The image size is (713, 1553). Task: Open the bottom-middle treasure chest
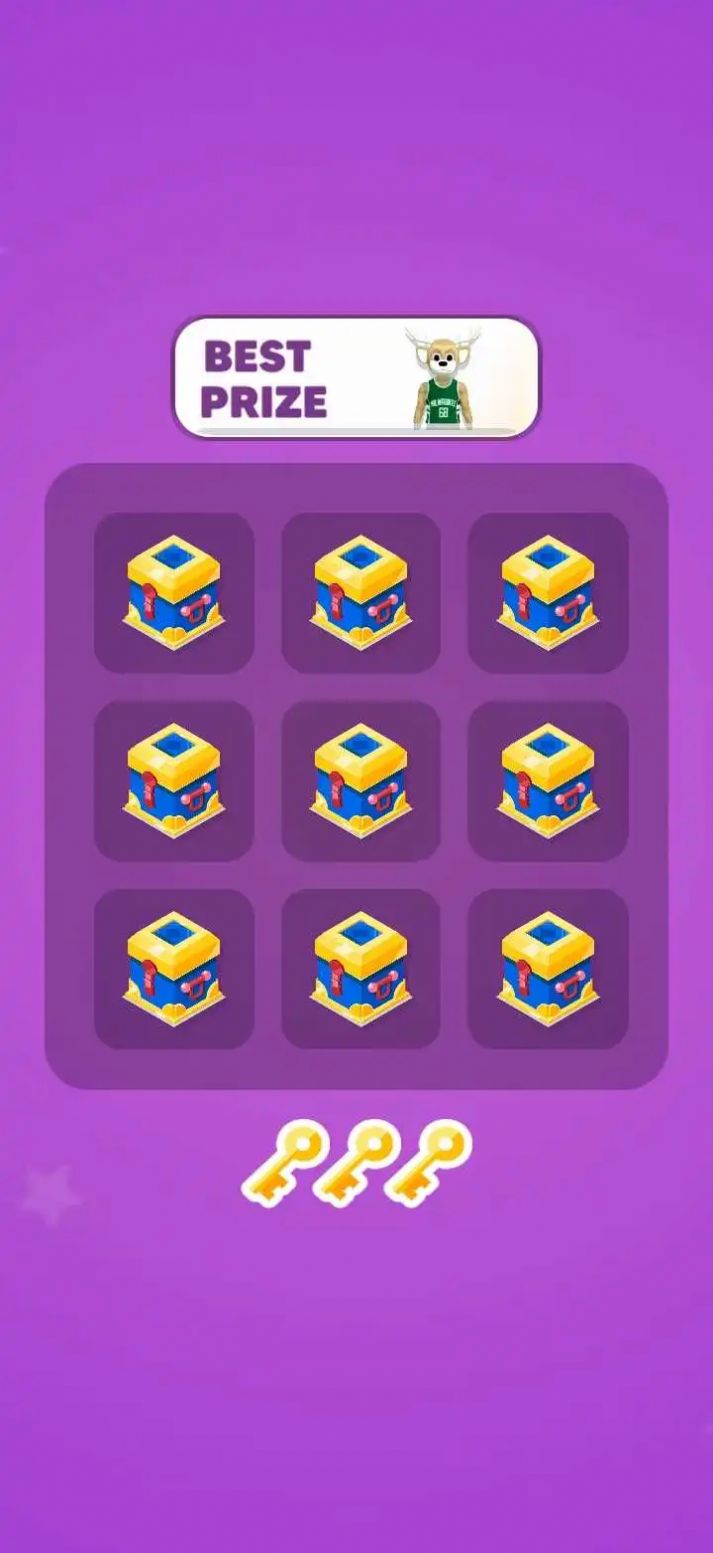click(361, 968)
